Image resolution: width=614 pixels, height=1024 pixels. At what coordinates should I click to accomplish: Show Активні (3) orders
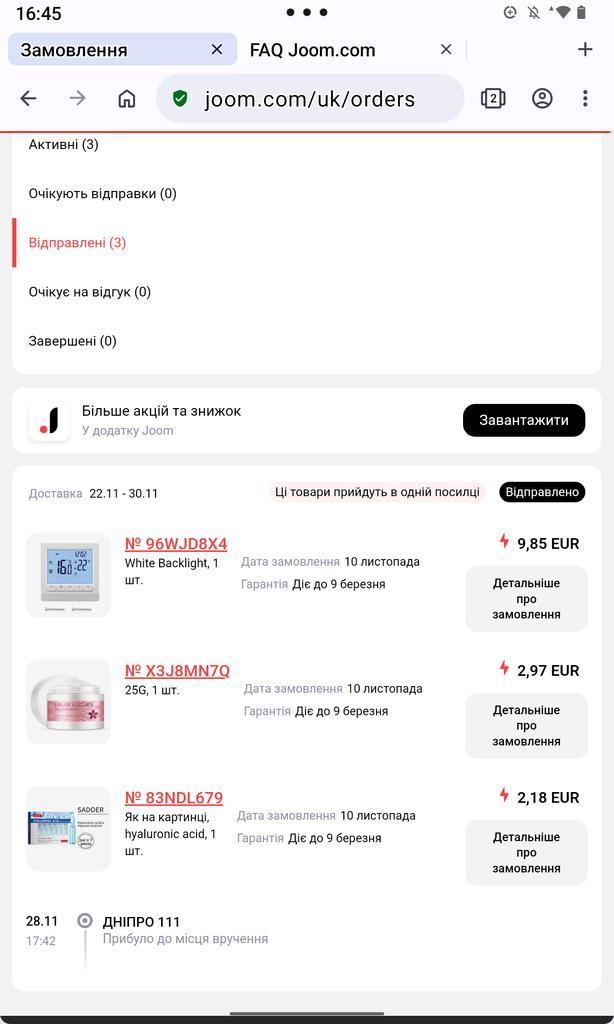[x=64, y=145]
